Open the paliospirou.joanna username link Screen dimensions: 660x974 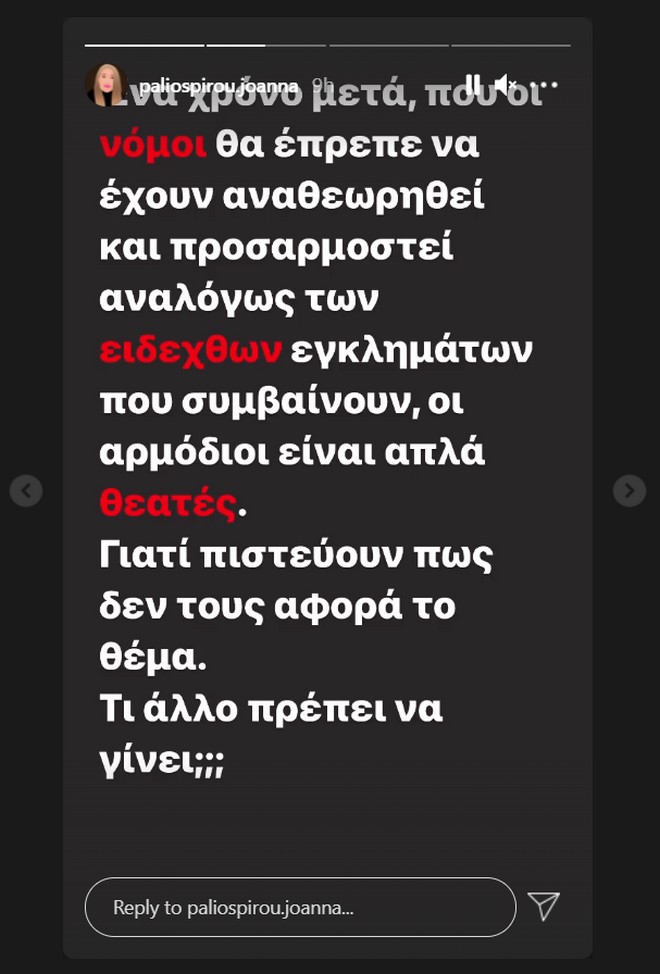(x=217, y=86)
